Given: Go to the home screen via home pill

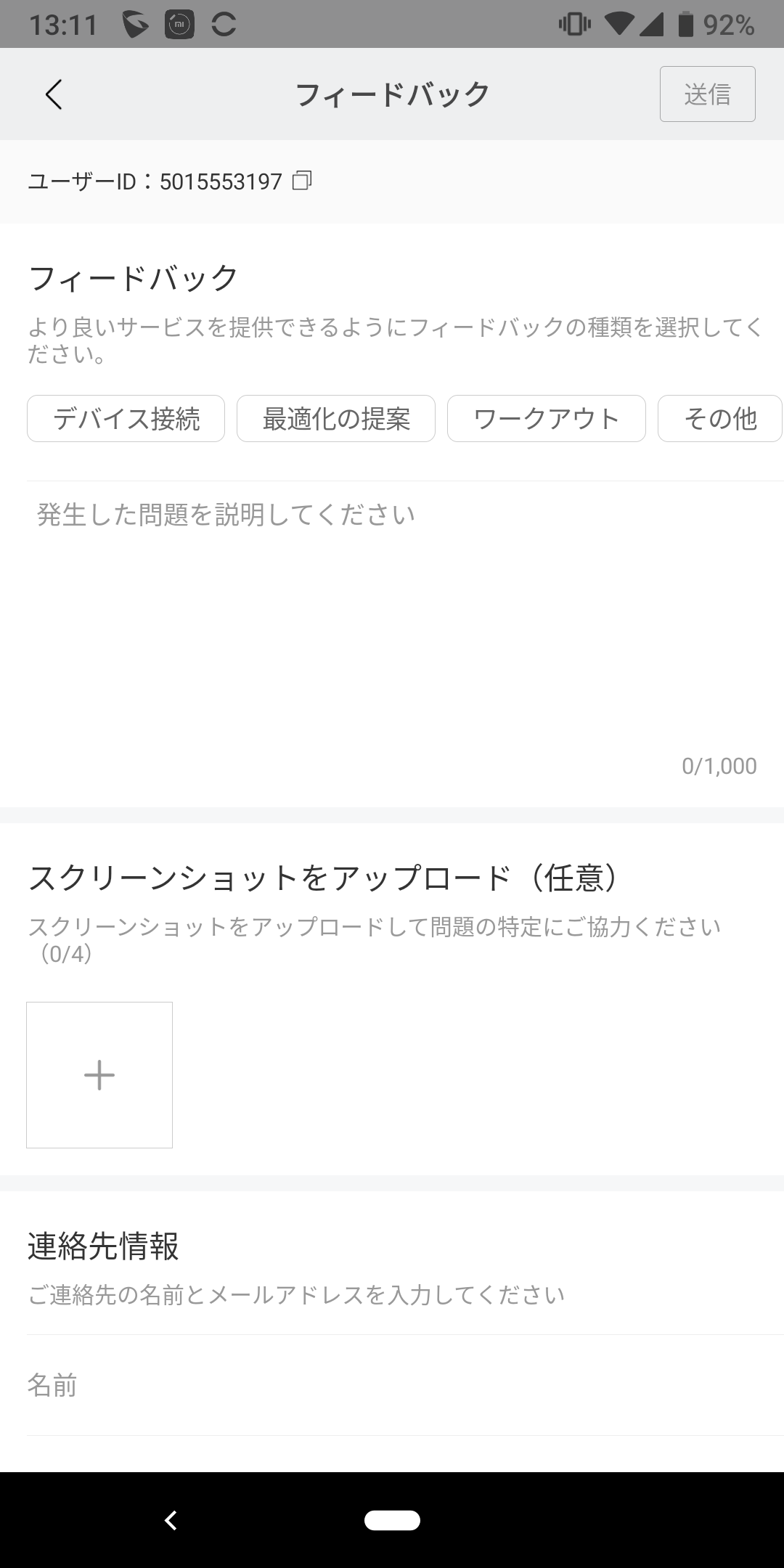Looking at the screenshot, I should click(392, 1520).
